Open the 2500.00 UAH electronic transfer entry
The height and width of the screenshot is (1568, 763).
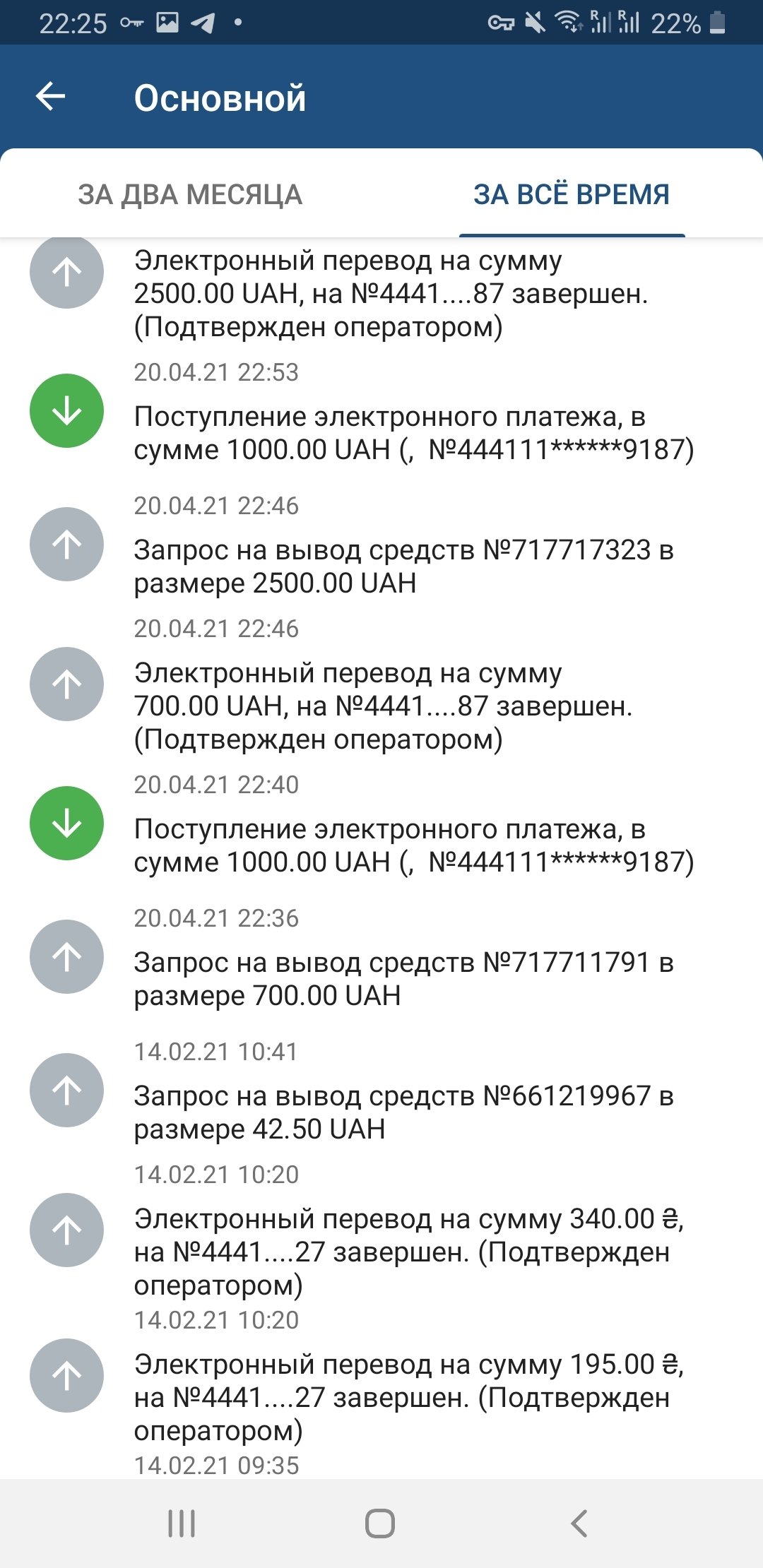(x=390, y=294)
